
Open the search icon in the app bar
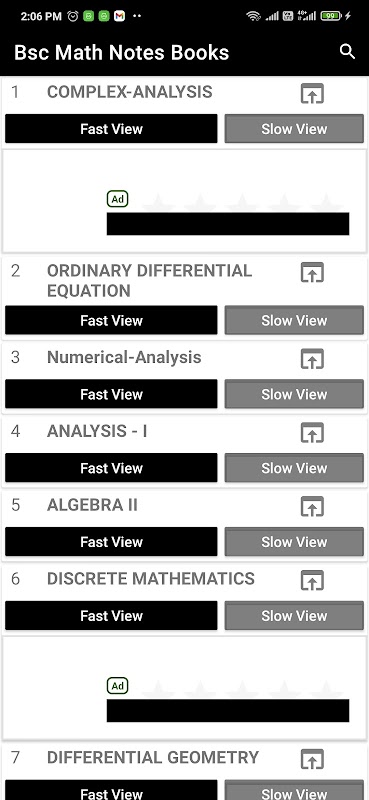tap(347, 52)
